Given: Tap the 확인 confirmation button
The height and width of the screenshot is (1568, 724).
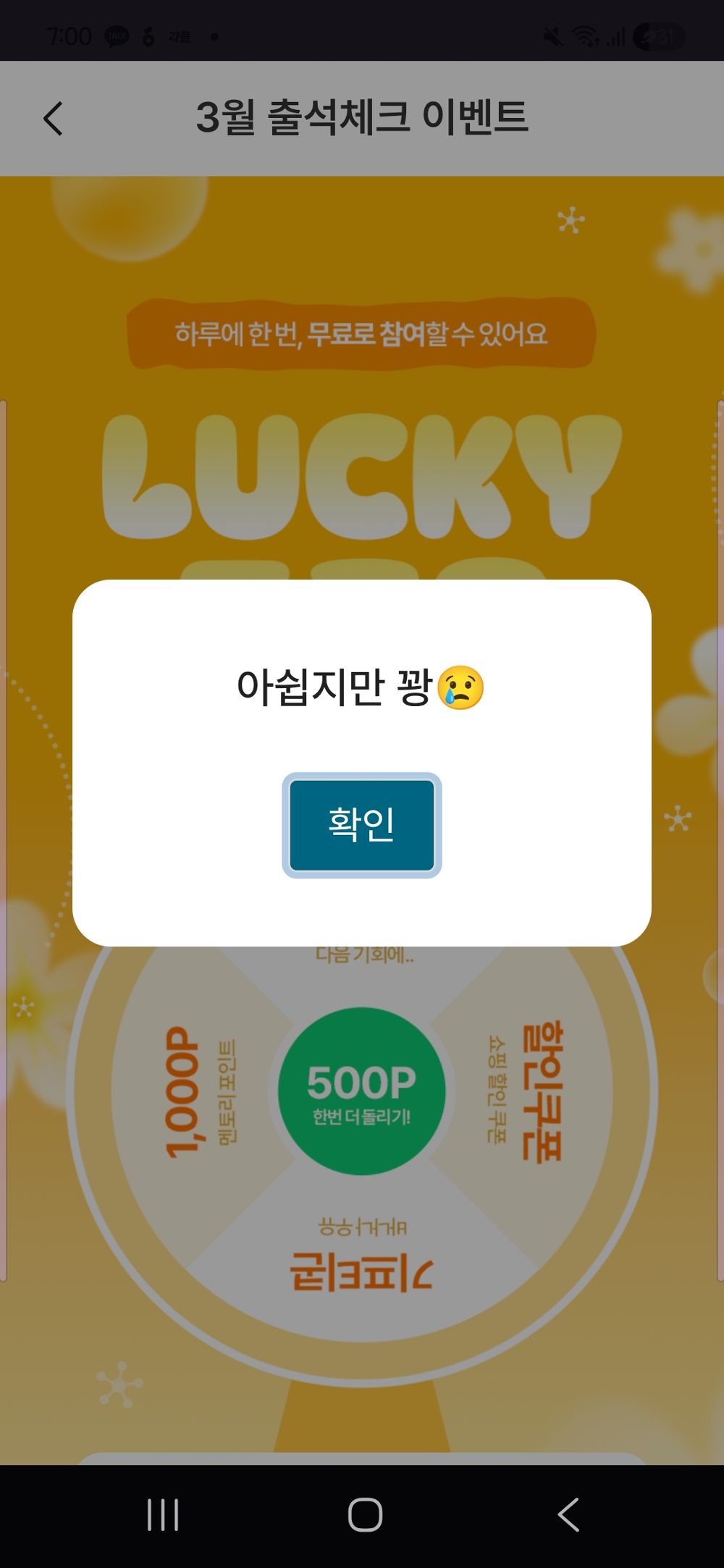Looking at the screenshot, I should coord(361,826).
